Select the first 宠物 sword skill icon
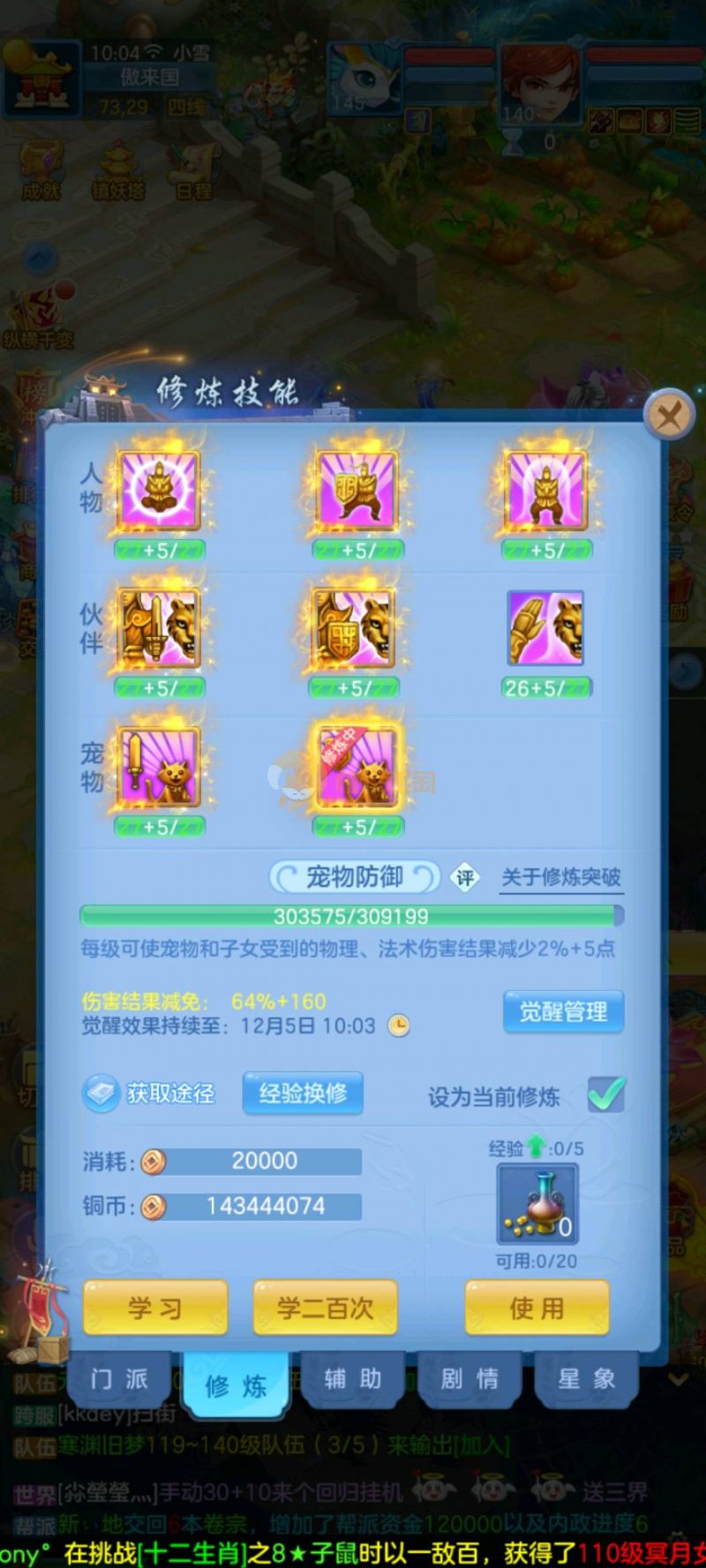The width and height of the screenshot is (706, 1568). coord(159,768)
